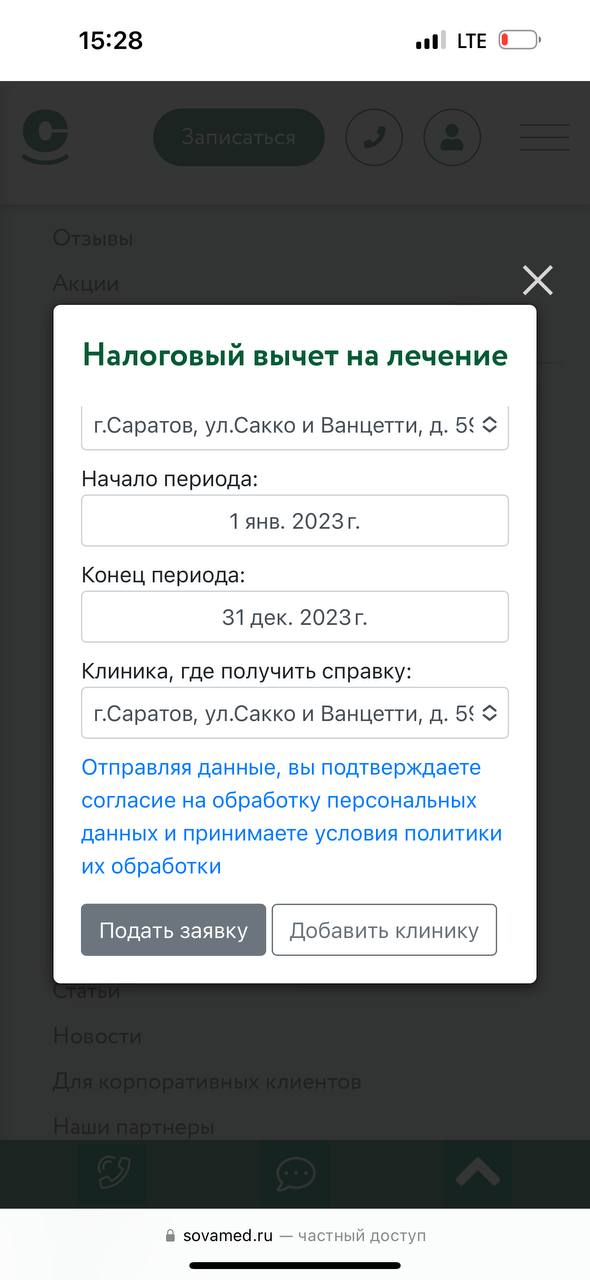The width and height of the screenshot is (590, 1280).
Task: Open the Начало периода date picker
Action: coord(294,521)
